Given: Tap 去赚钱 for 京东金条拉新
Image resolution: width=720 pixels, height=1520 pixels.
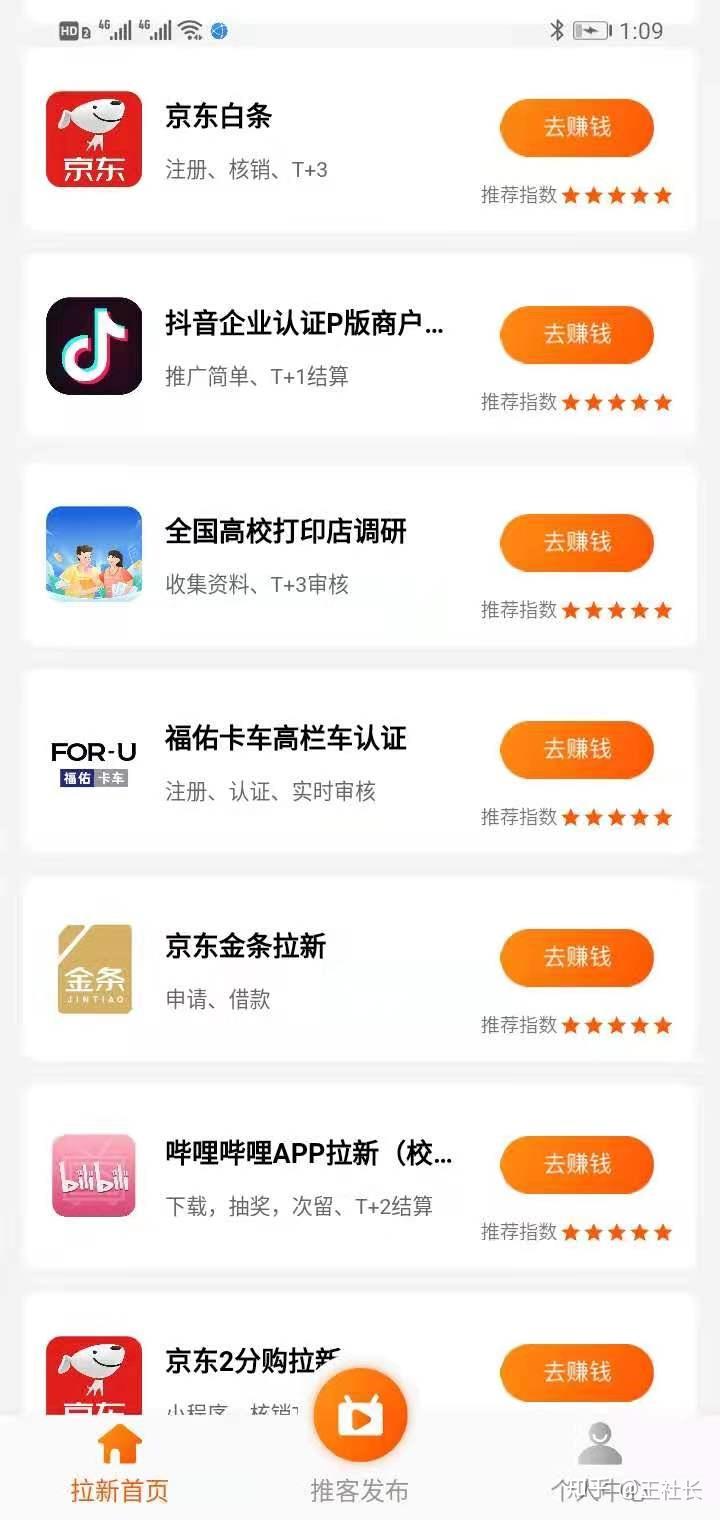Looking at the screenshot, I should (x=577, y=958).
